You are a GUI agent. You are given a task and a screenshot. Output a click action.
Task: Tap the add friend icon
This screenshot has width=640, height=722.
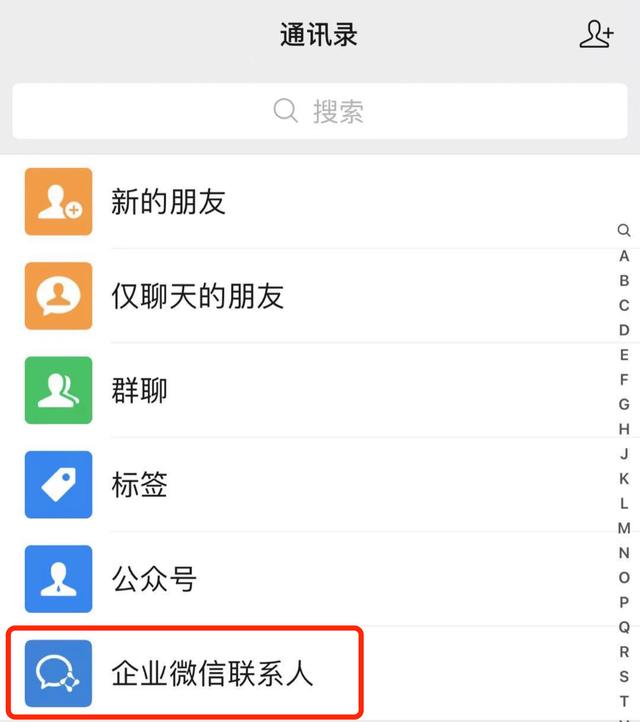tap(596, 35)
